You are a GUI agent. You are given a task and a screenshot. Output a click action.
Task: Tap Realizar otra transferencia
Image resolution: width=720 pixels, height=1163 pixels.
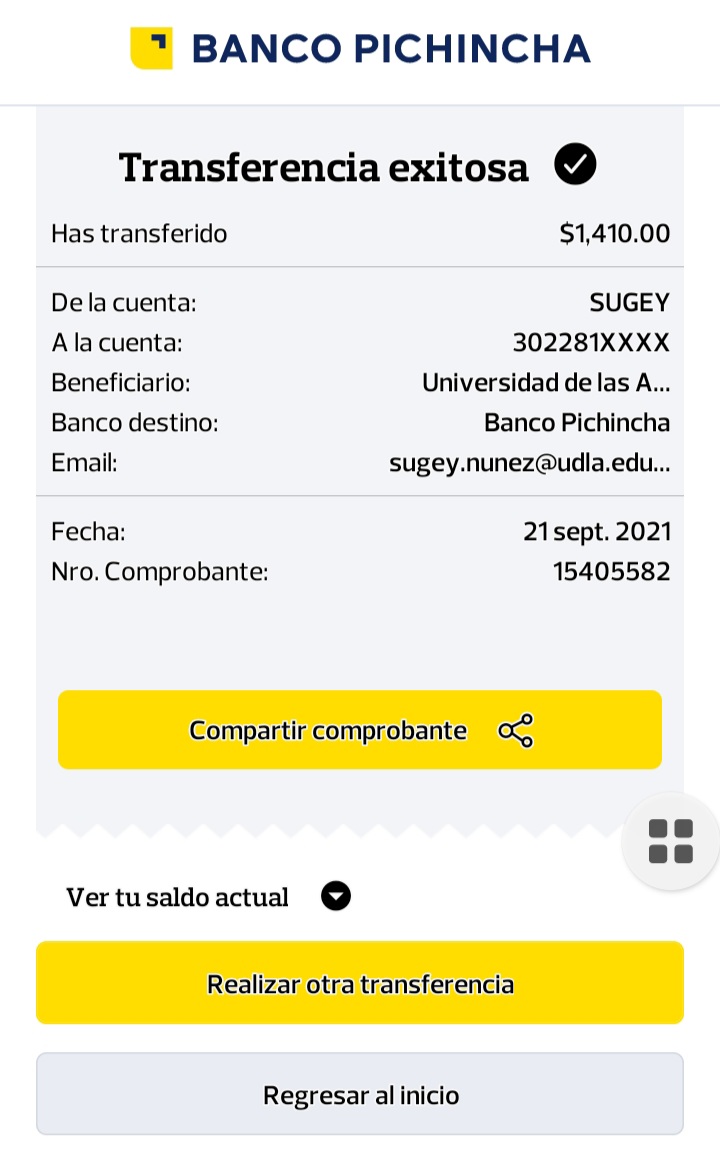(360, 983)
